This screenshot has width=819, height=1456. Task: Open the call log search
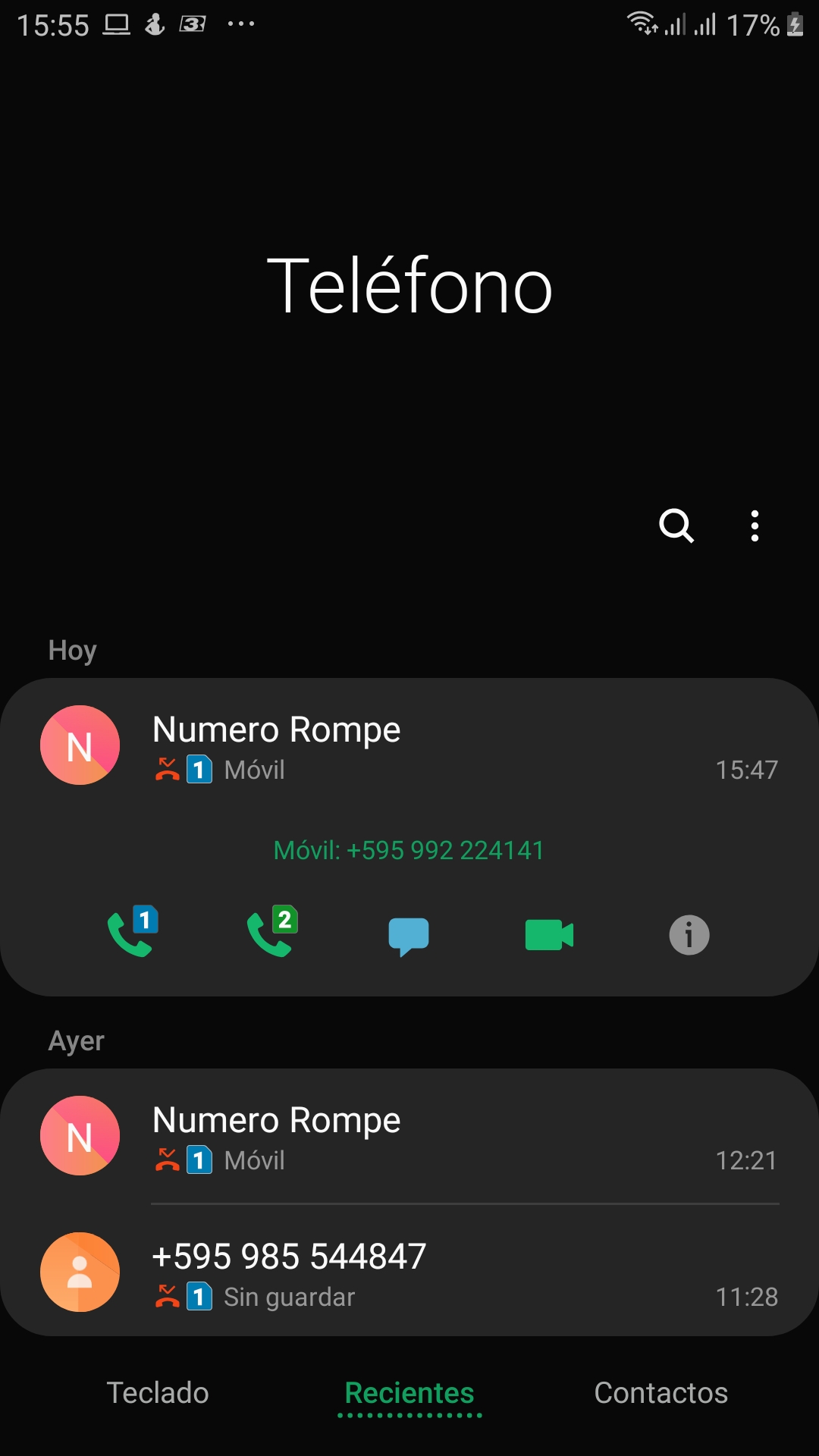click(x=676, y=526)
